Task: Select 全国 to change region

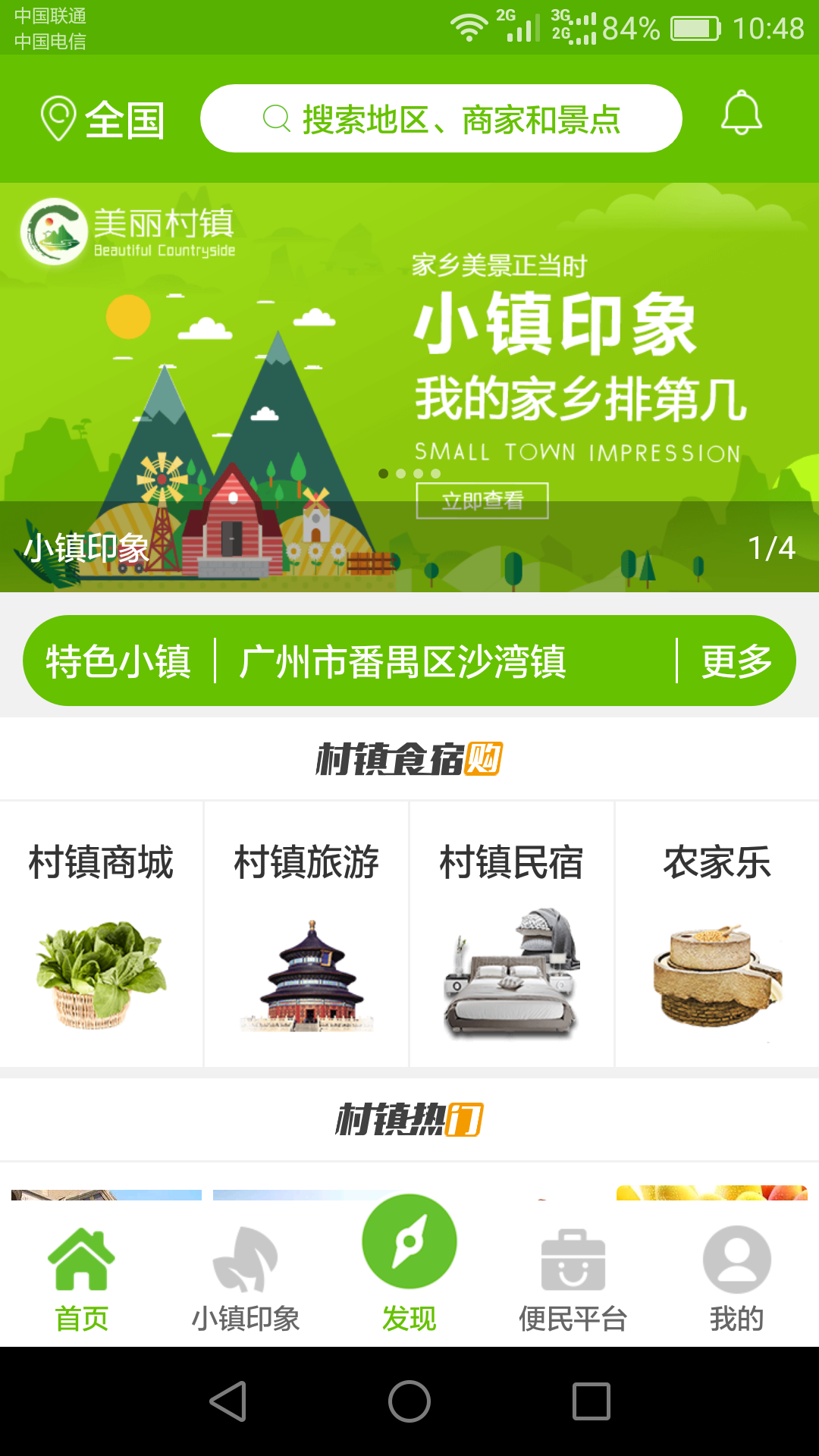Action: coord(126,118)
